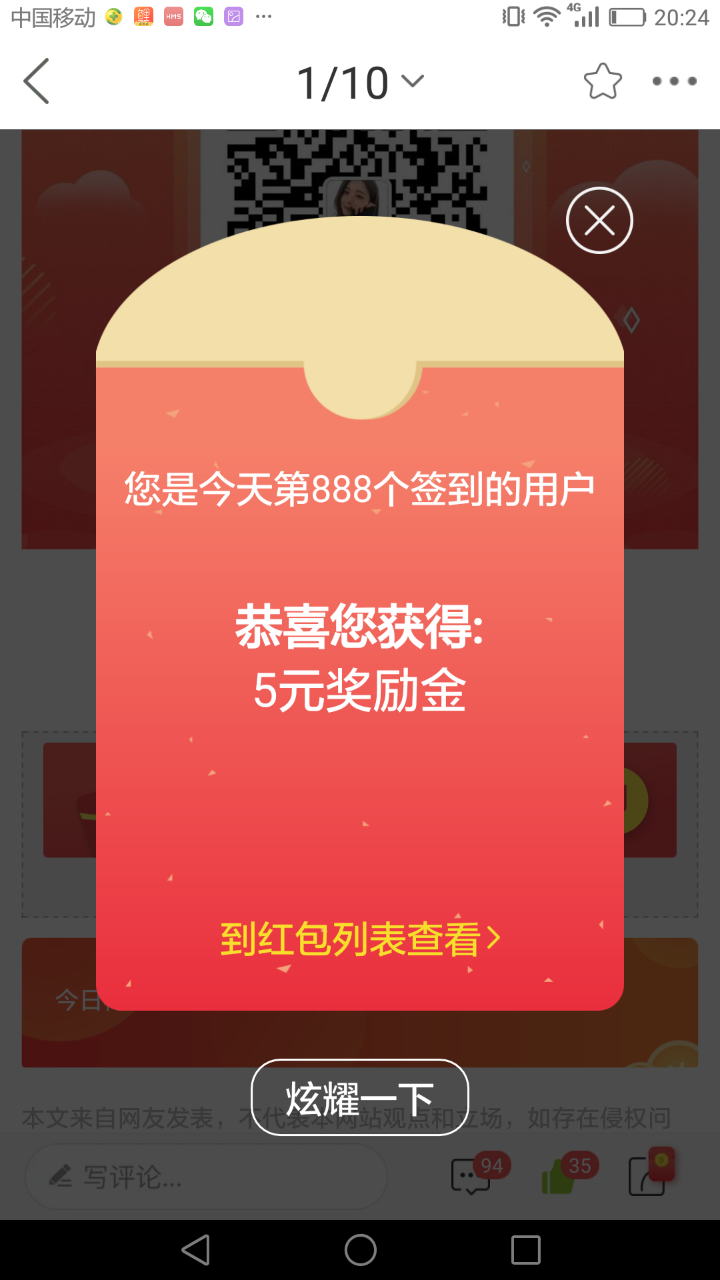This screenshot has width=720, height=1280.
Task: Tap the 写评论 comment field
Action: point(205,1176)
